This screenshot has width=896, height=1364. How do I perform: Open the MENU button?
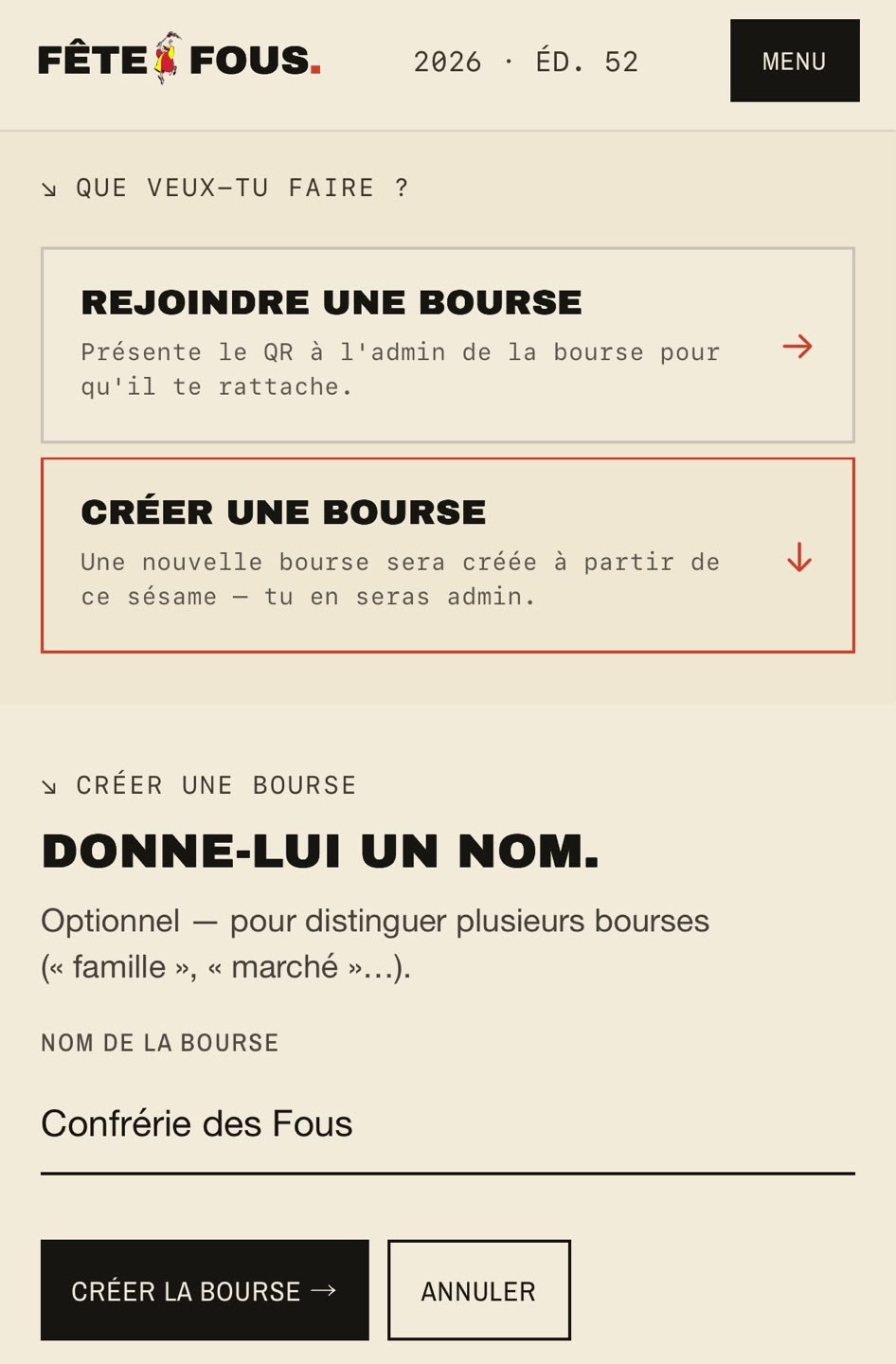(x=795, y=61)
